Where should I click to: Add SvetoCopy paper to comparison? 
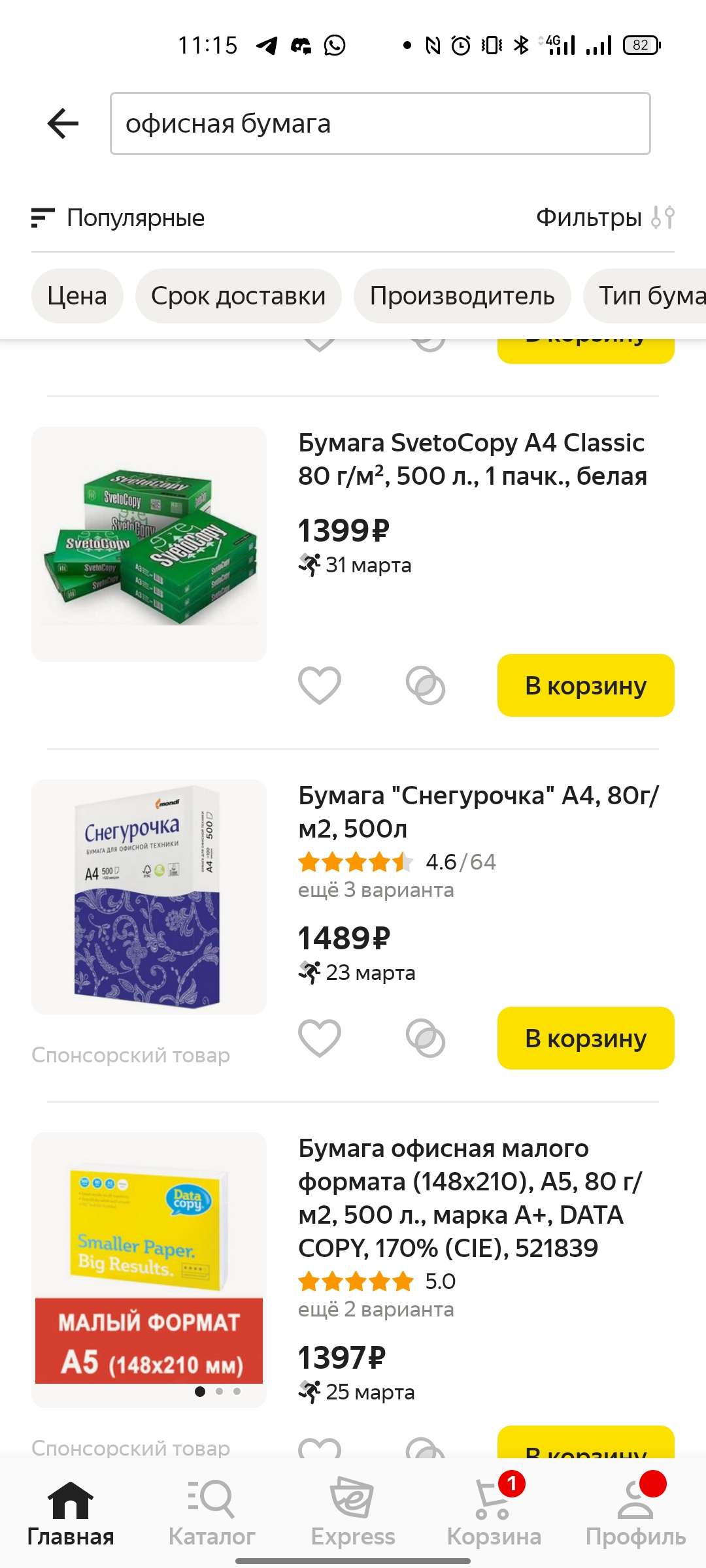point(426,685)
